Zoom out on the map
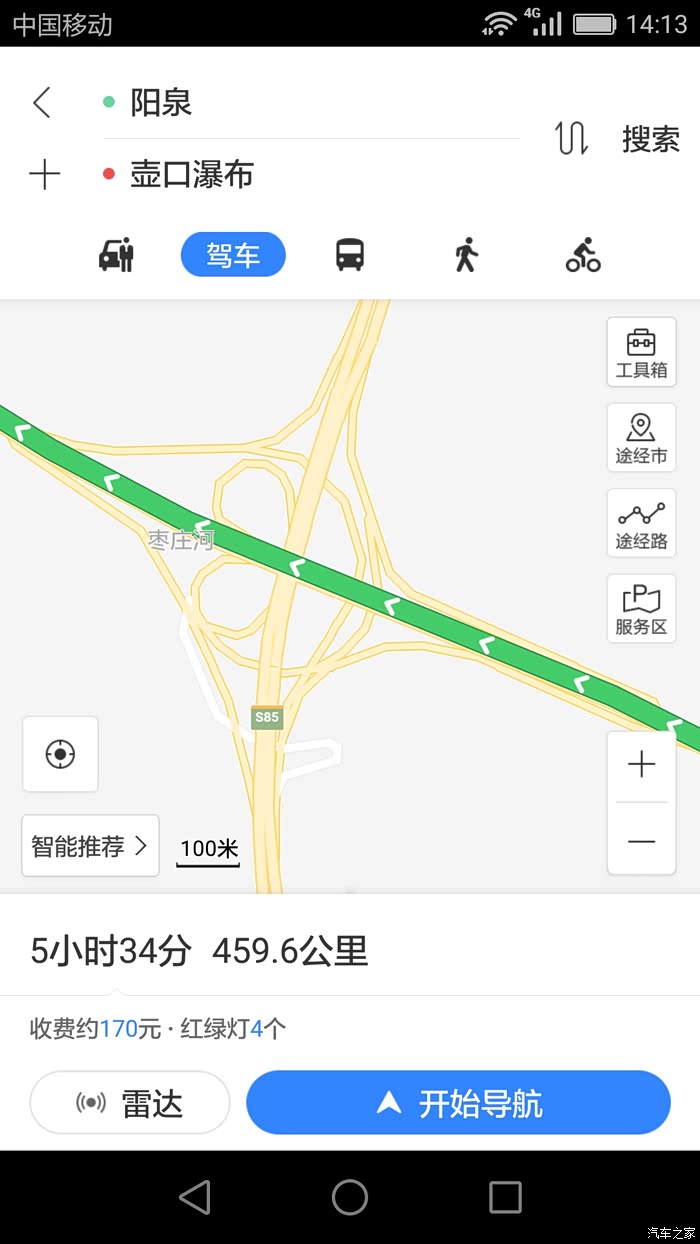This screenshot has height=1244, width=700. (x=642, y=839)
